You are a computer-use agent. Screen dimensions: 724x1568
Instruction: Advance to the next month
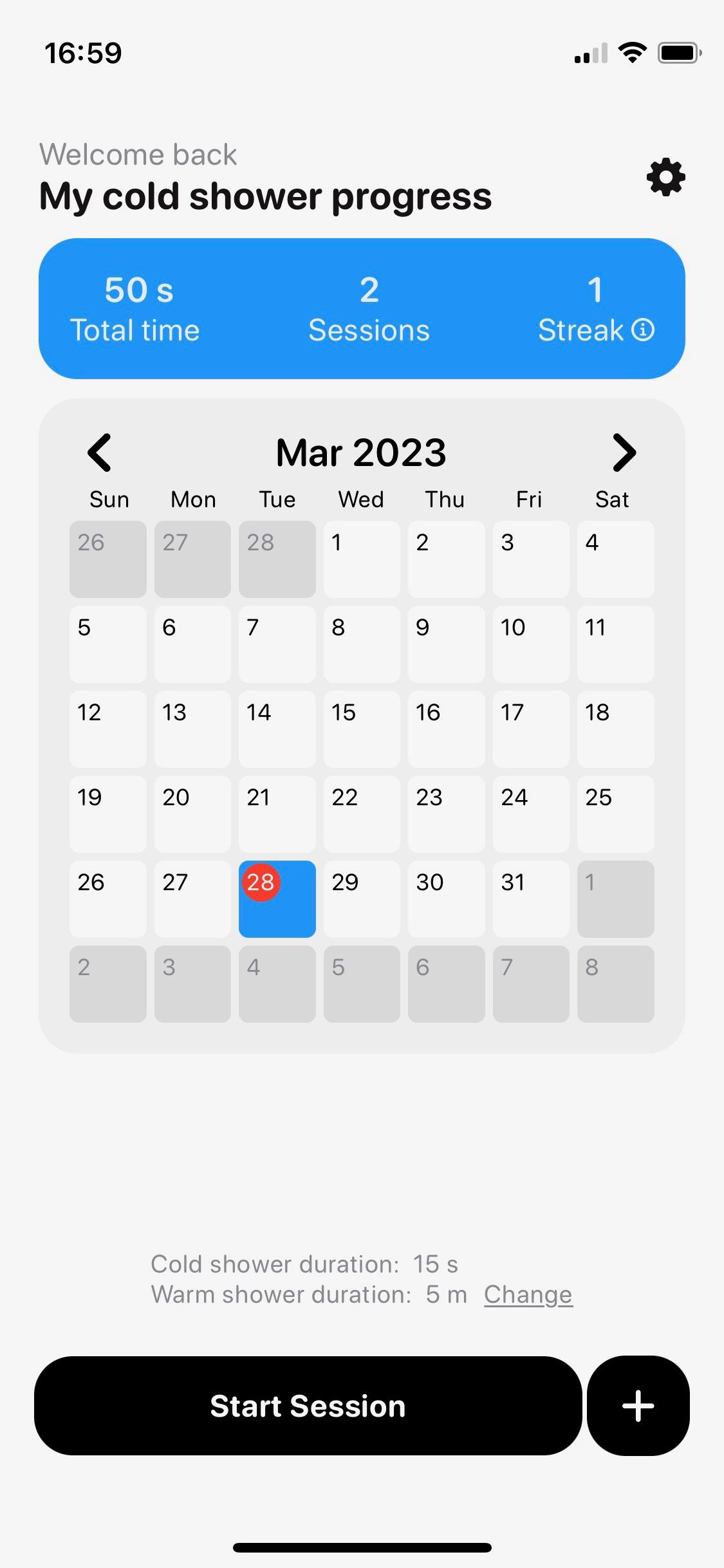click(623, 453)
